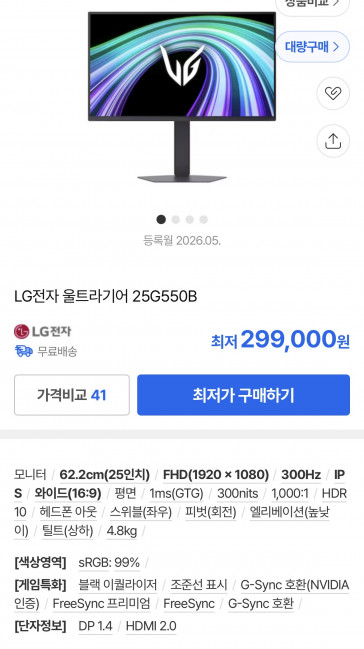The height and width of the screenshot is (649, 364).
Task: Open the FreeSync 프리미엄 feature term
Action: pos(101,603)
